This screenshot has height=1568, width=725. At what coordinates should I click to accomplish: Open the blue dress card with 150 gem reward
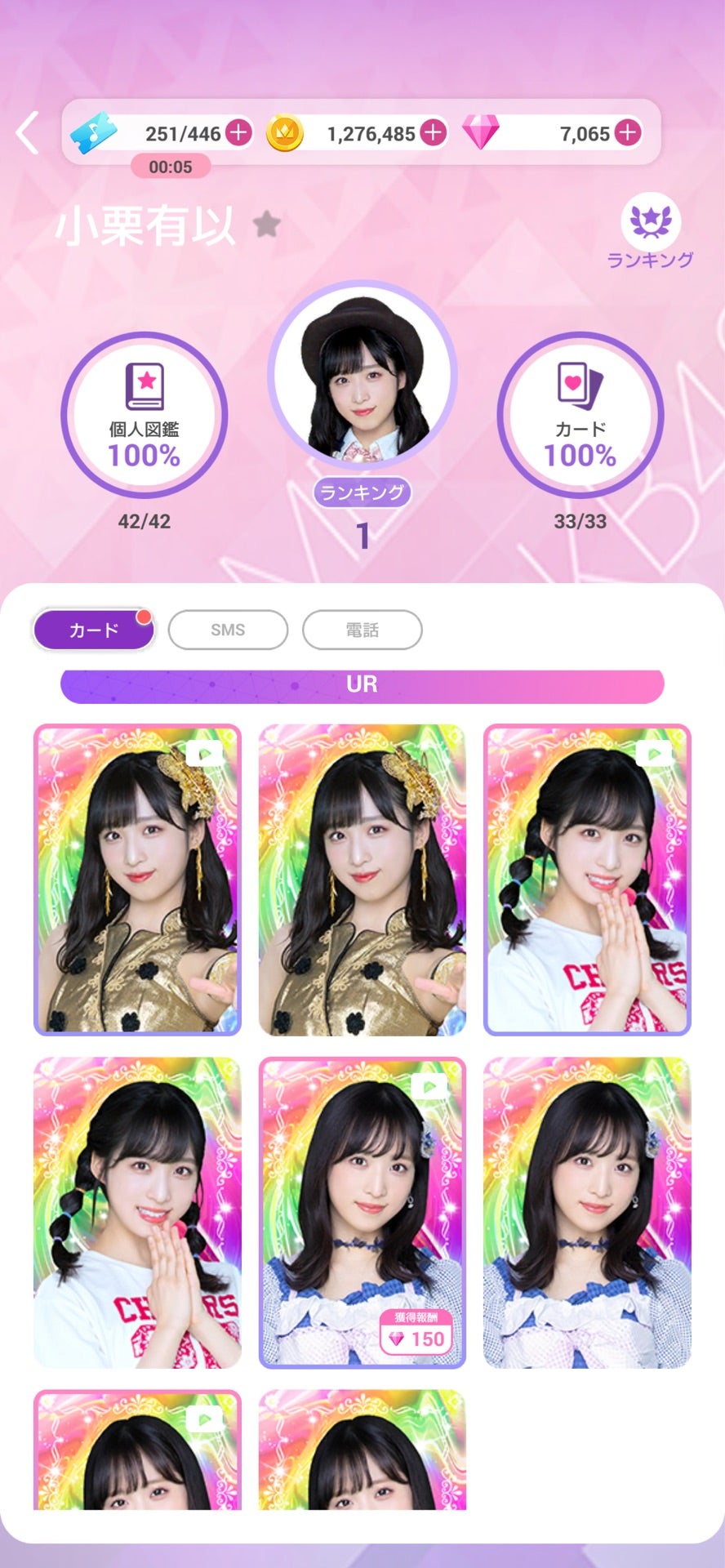pos(362,1213)
